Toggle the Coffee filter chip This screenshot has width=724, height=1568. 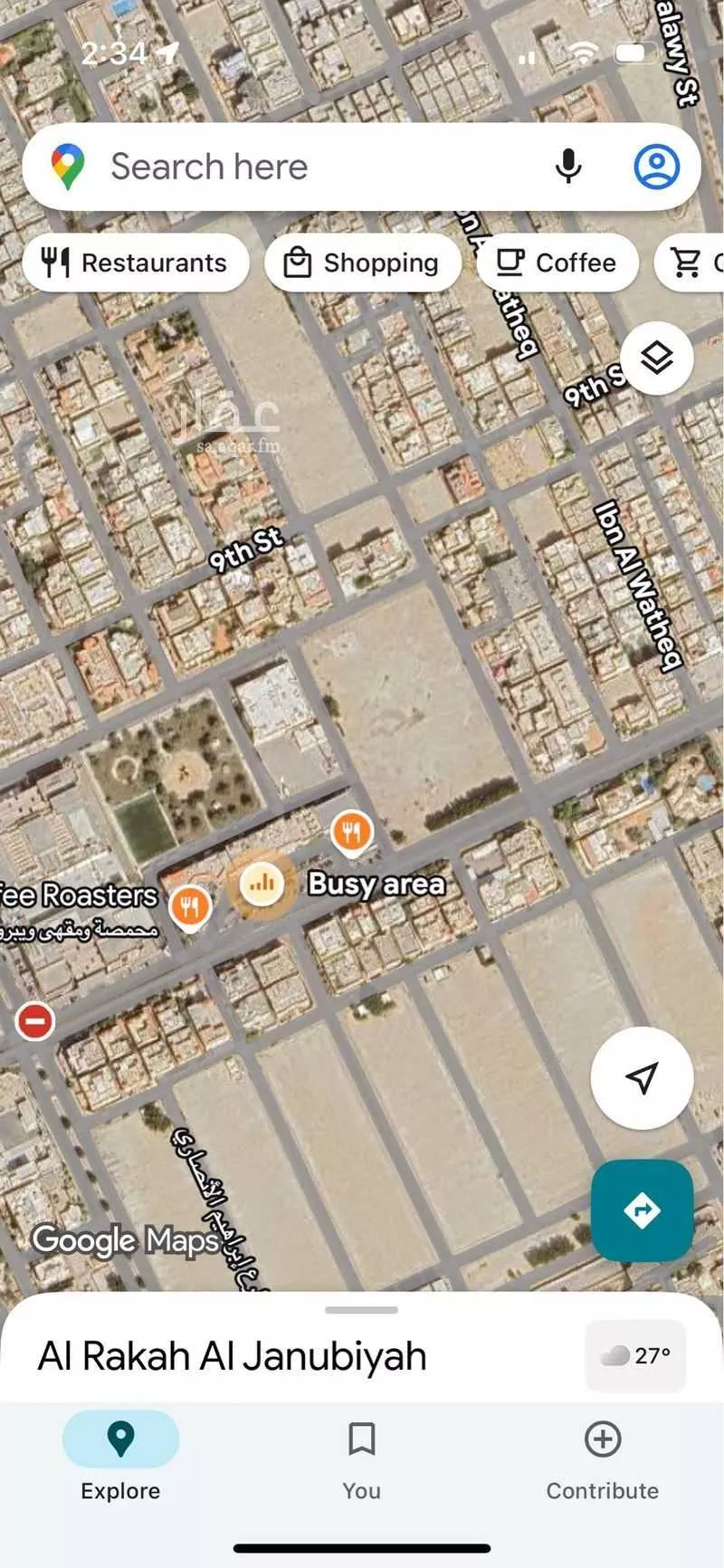click(557, 263)
